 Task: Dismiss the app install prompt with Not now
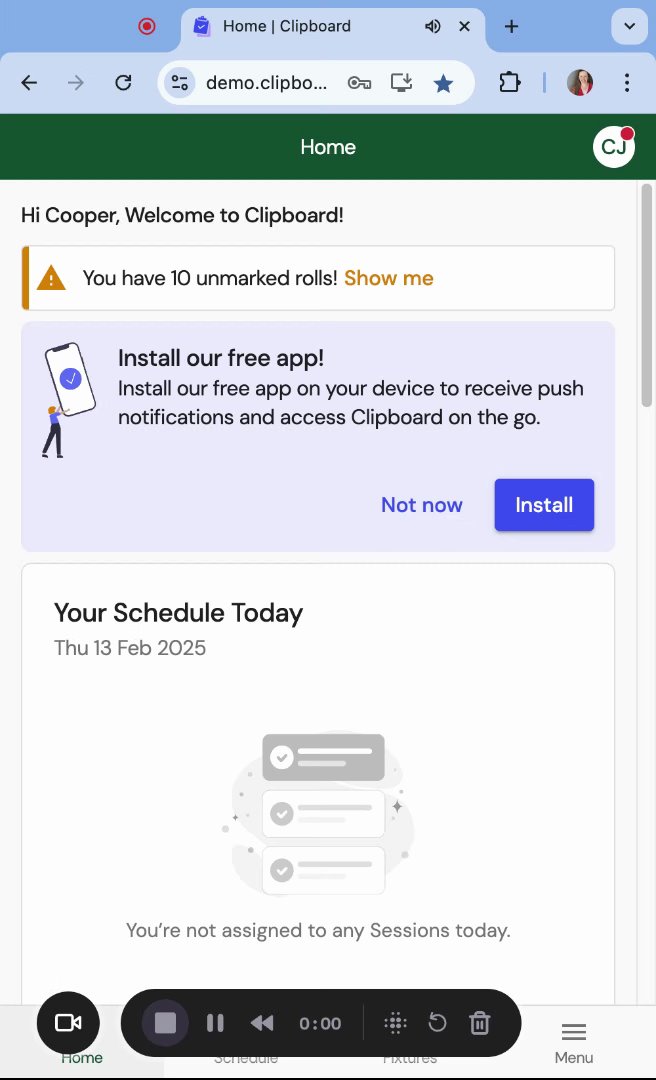(421, 505)
